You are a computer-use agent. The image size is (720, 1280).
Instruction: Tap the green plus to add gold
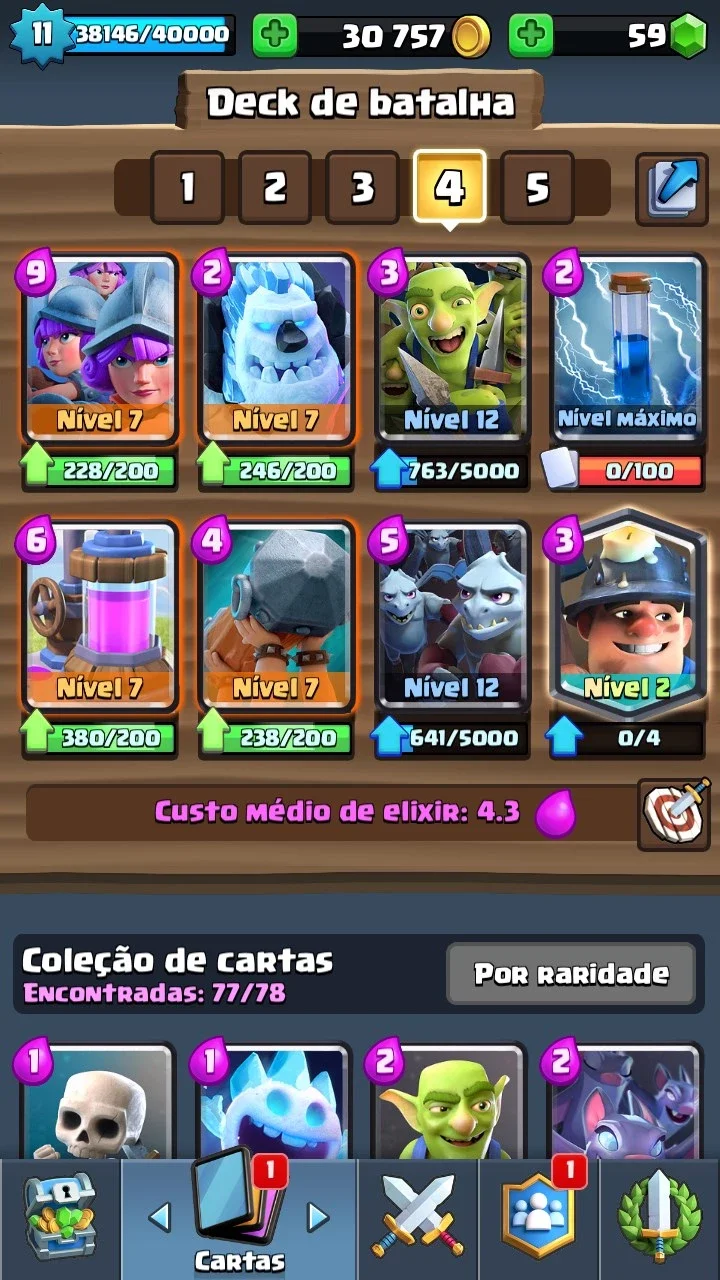pos(274,37)
